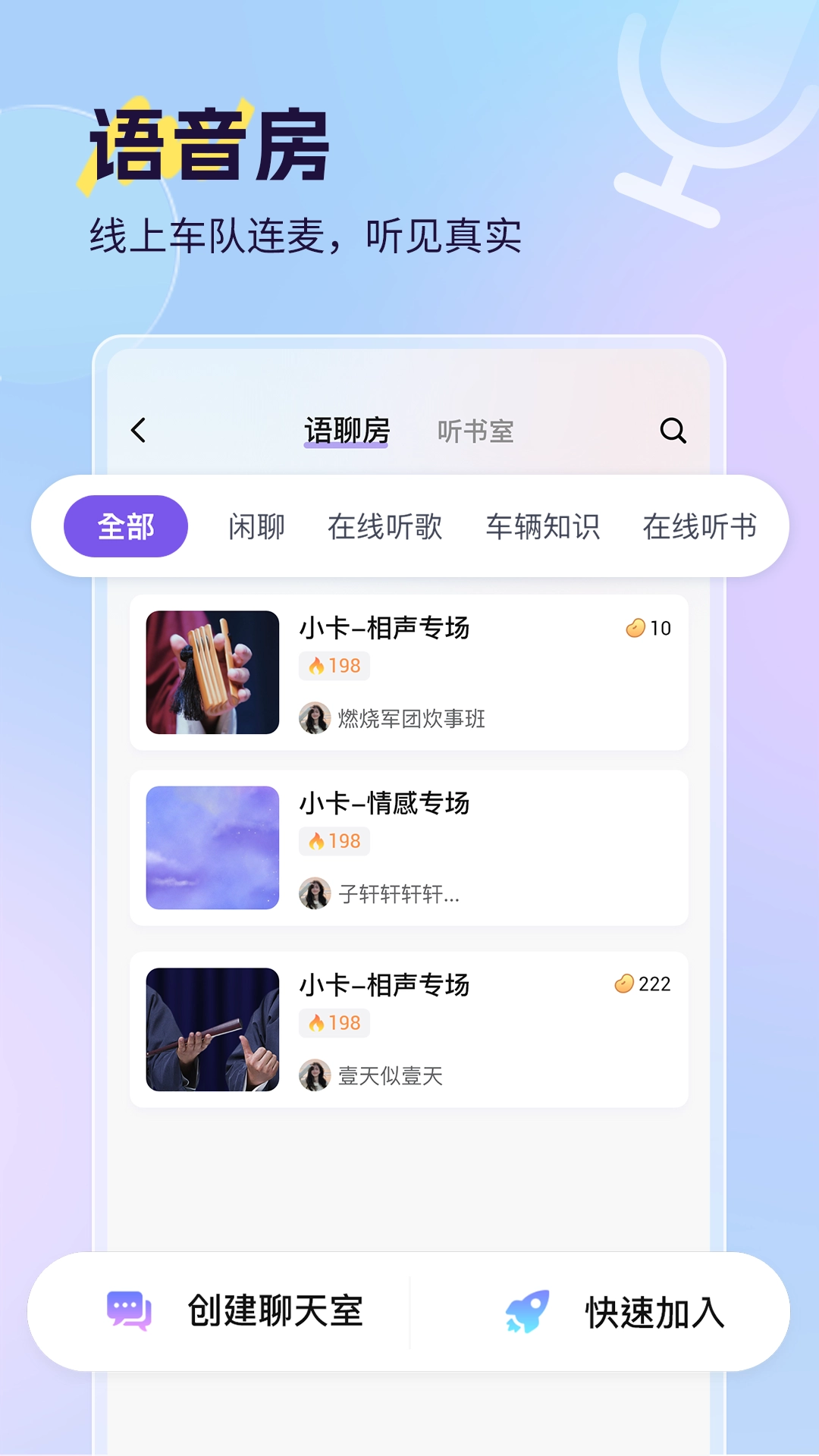Enable the 闲聊 category filter

pyautogui.click(x=257, y=526)
